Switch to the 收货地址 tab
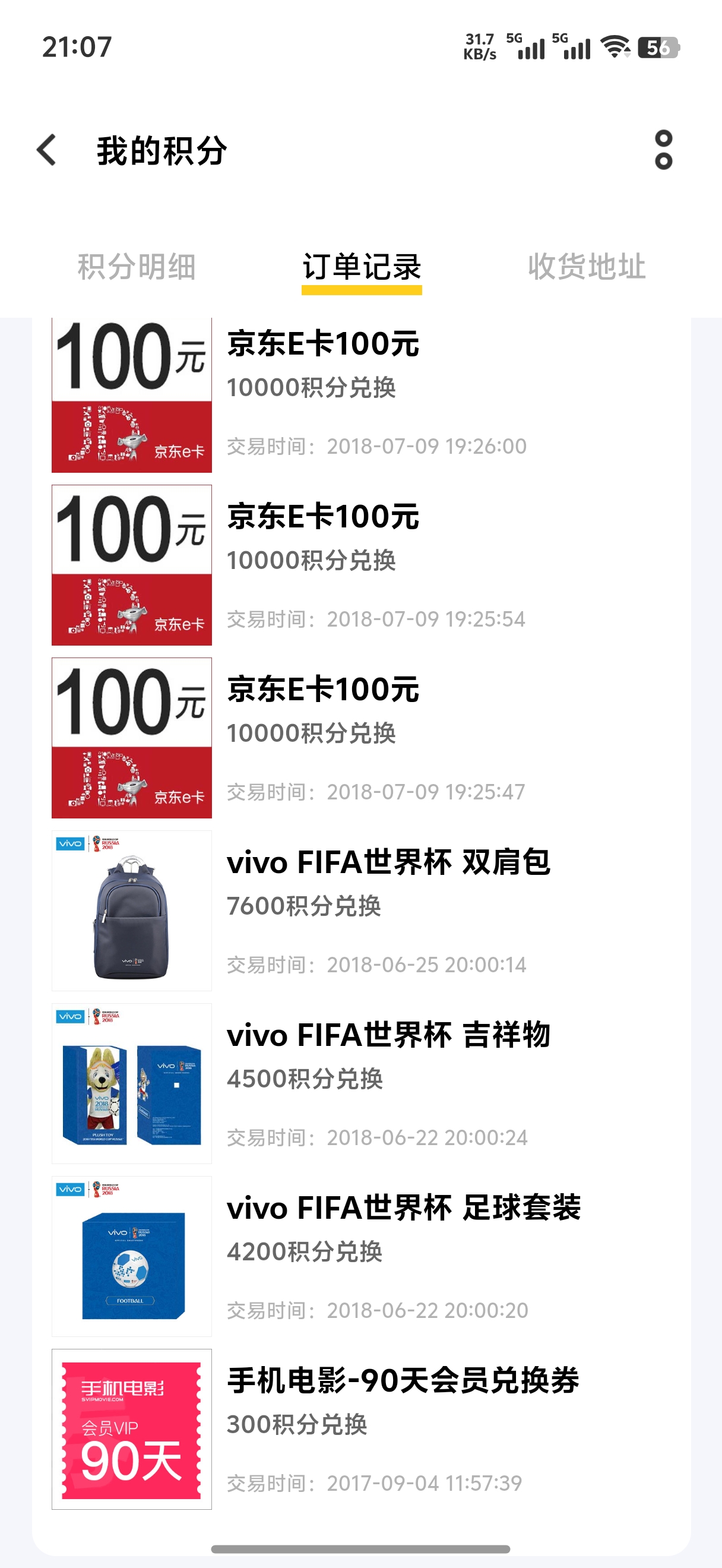 [587, 267]
